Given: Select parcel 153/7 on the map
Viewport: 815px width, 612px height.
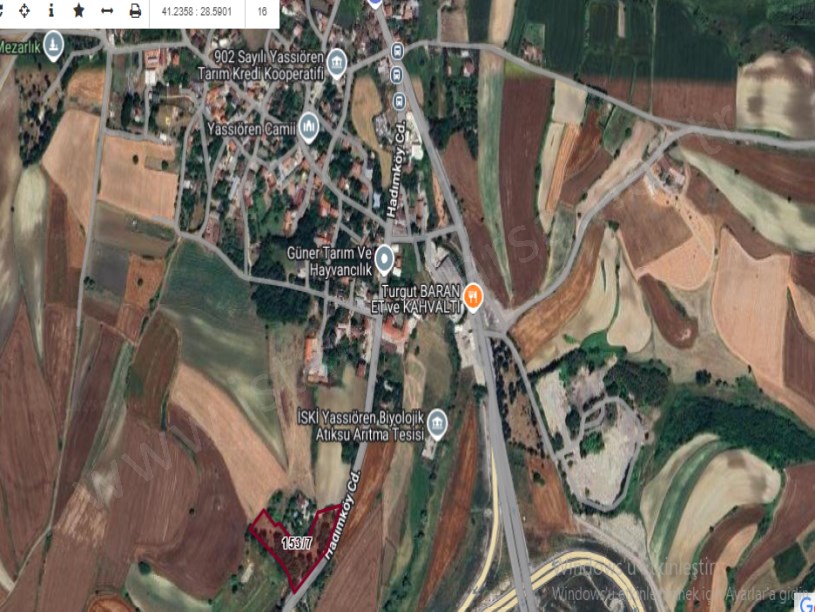Looking at the screenshot, I should (x=296, y=545).
